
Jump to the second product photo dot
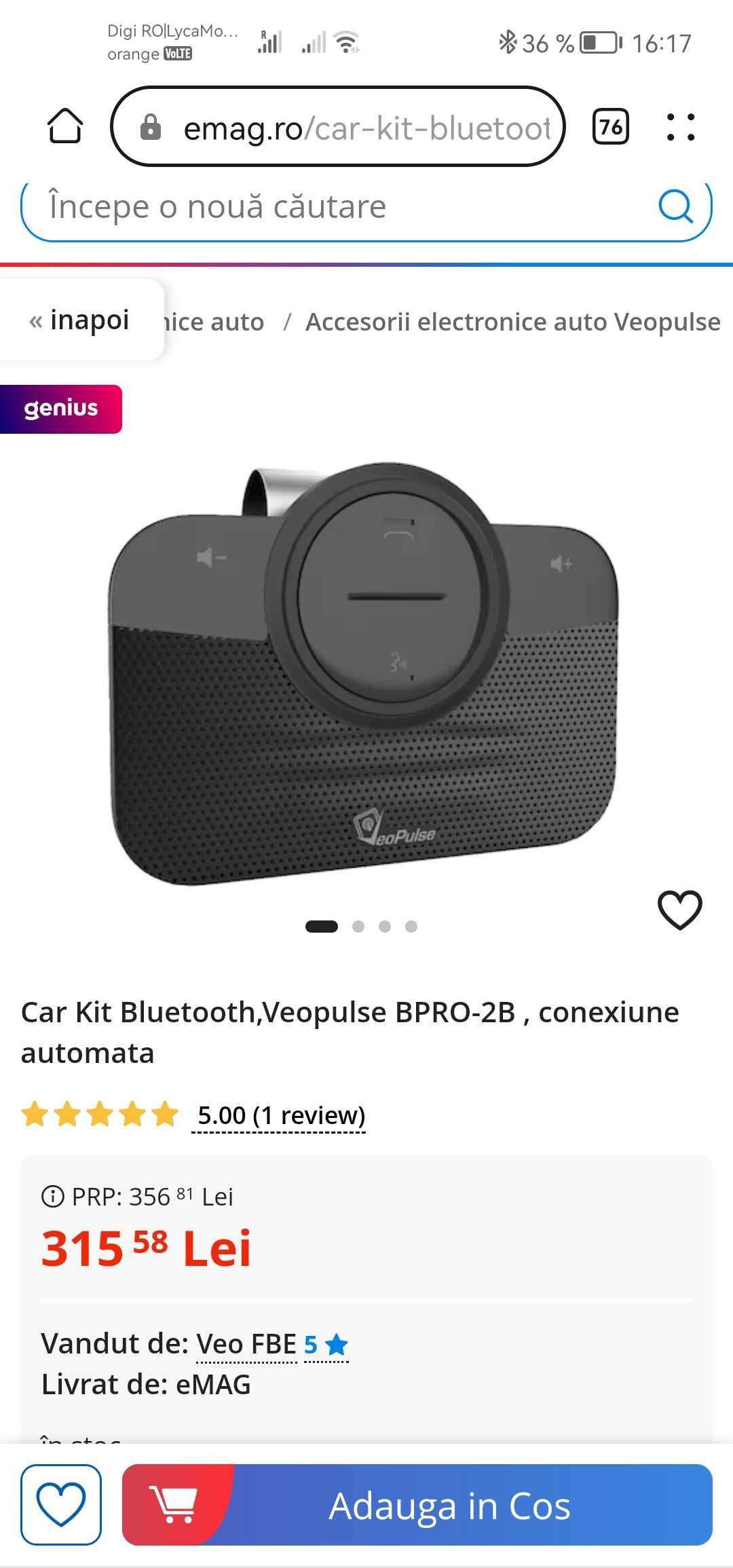(x=358, y=927)
